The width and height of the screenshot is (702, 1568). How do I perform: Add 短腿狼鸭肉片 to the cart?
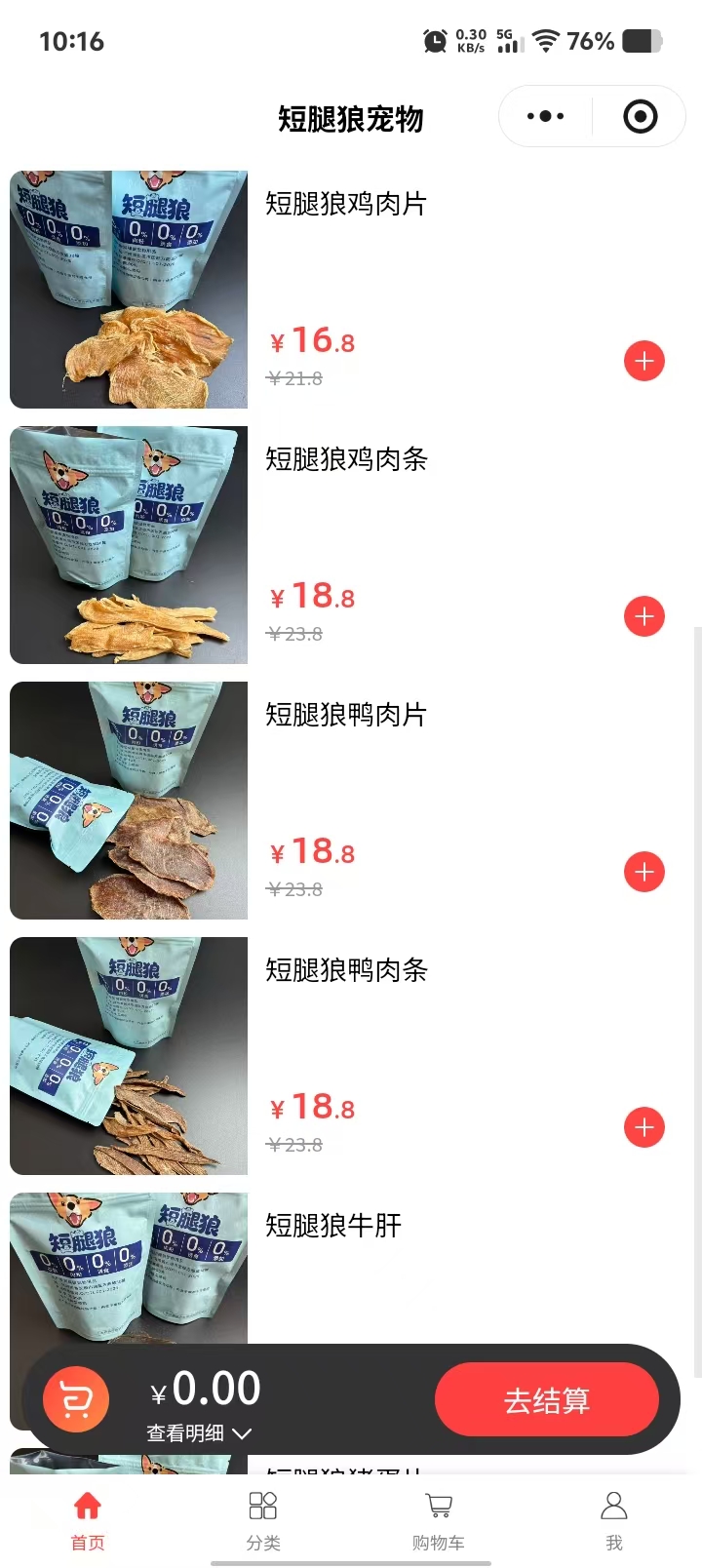click(x=643, y=872)
